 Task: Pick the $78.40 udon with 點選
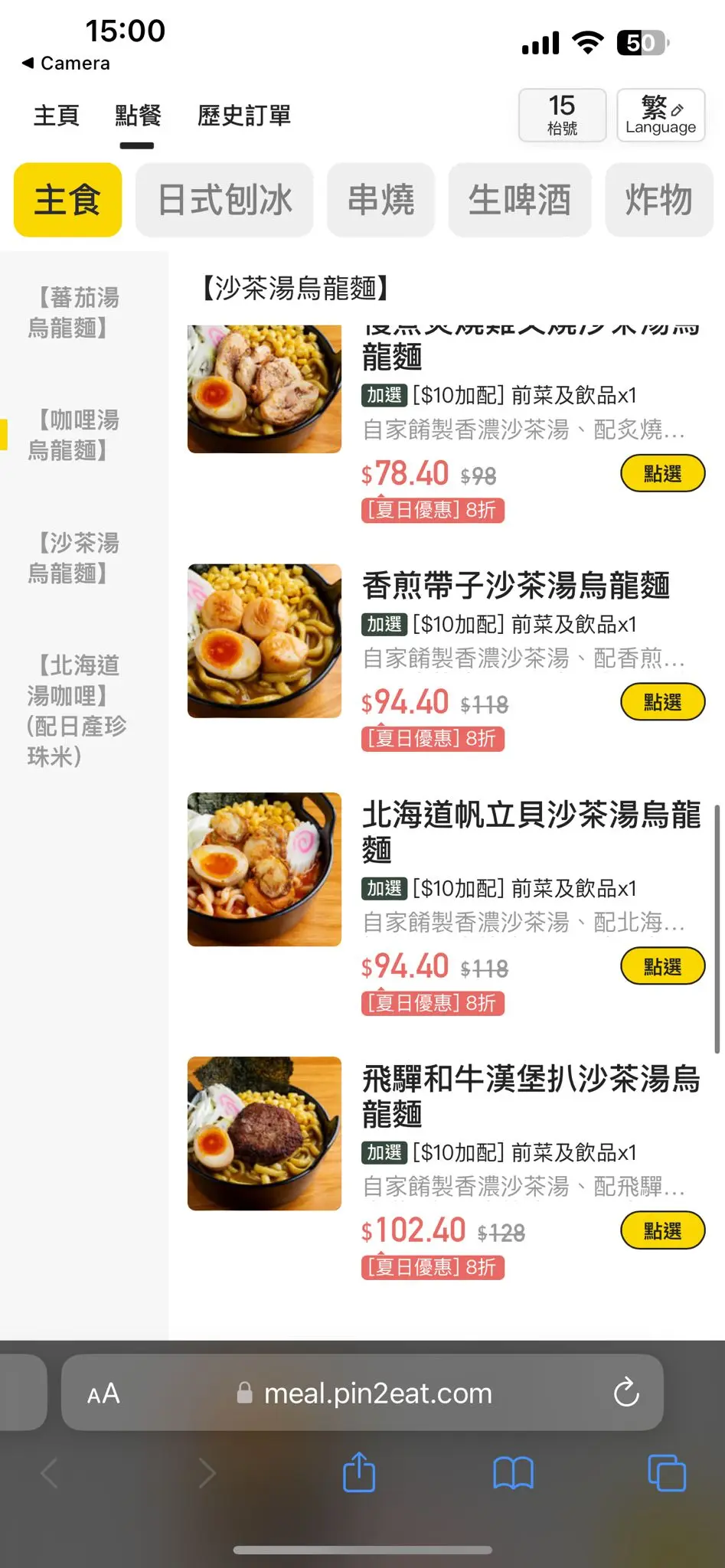tap(662, 473)
